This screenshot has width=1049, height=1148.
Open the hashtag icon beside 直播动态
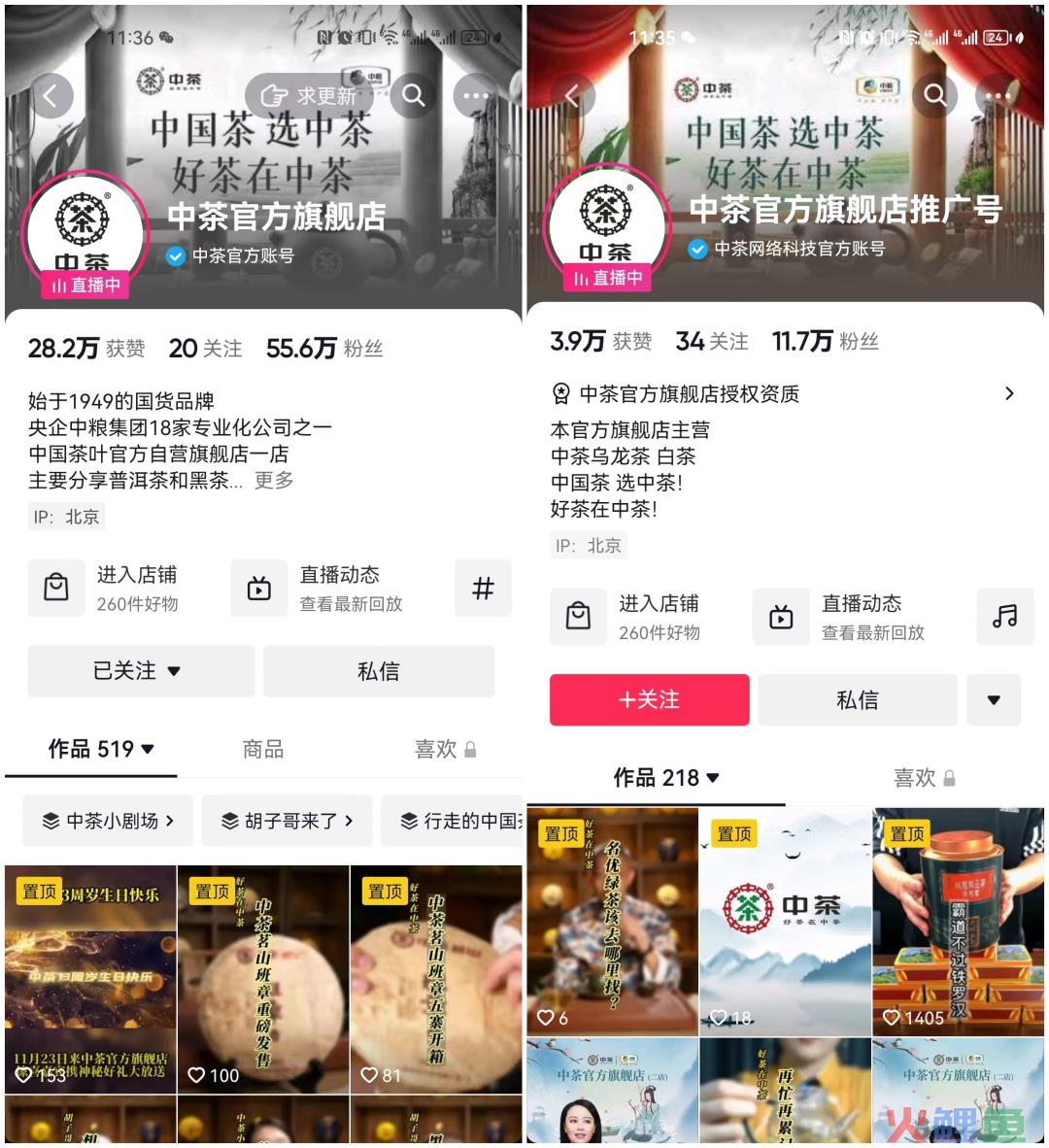pos(483,589)
